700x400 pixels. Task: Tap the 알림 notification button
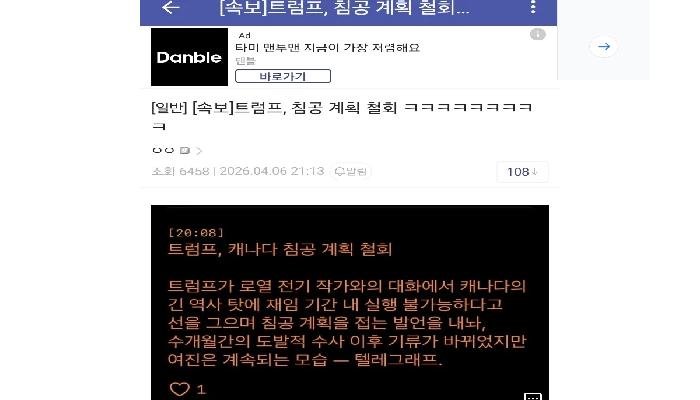[x=351, y=172]
